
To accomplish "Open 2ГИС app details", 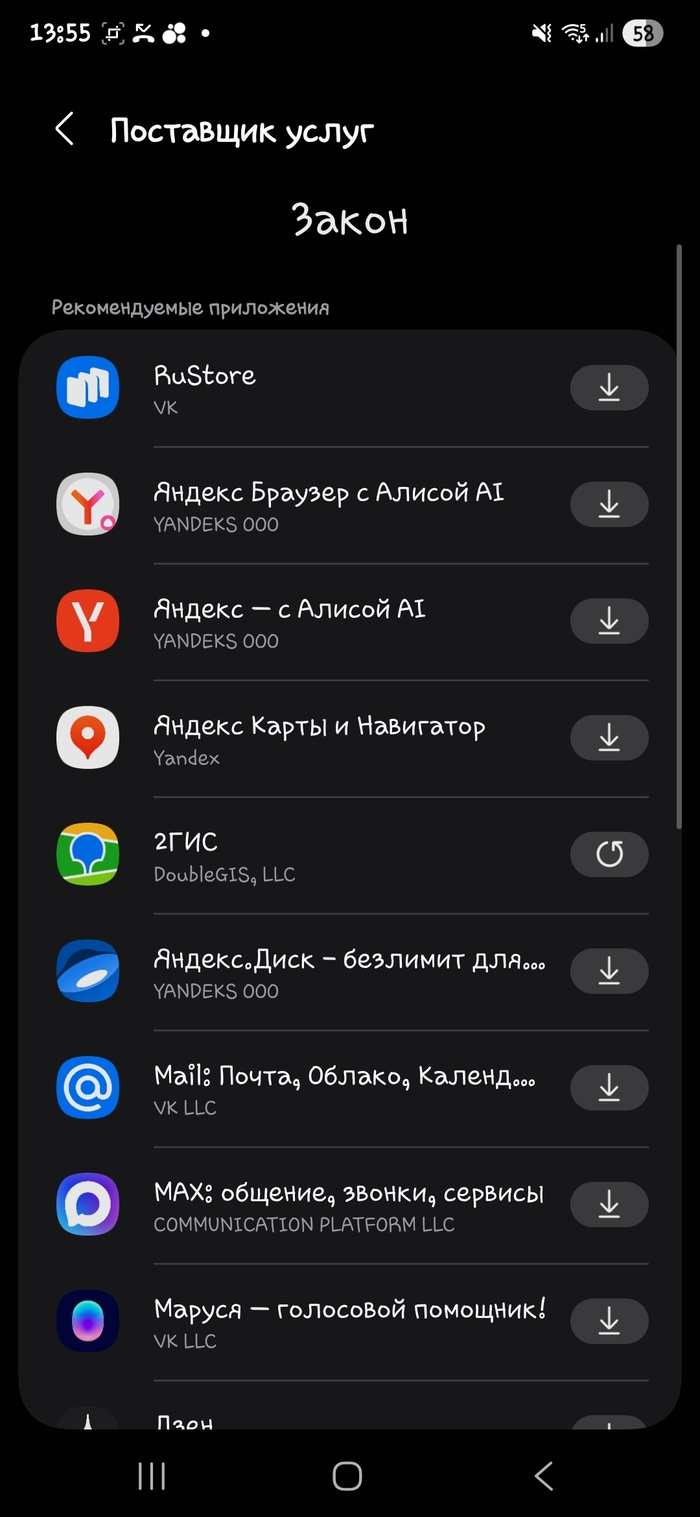I will coord(300,855).
